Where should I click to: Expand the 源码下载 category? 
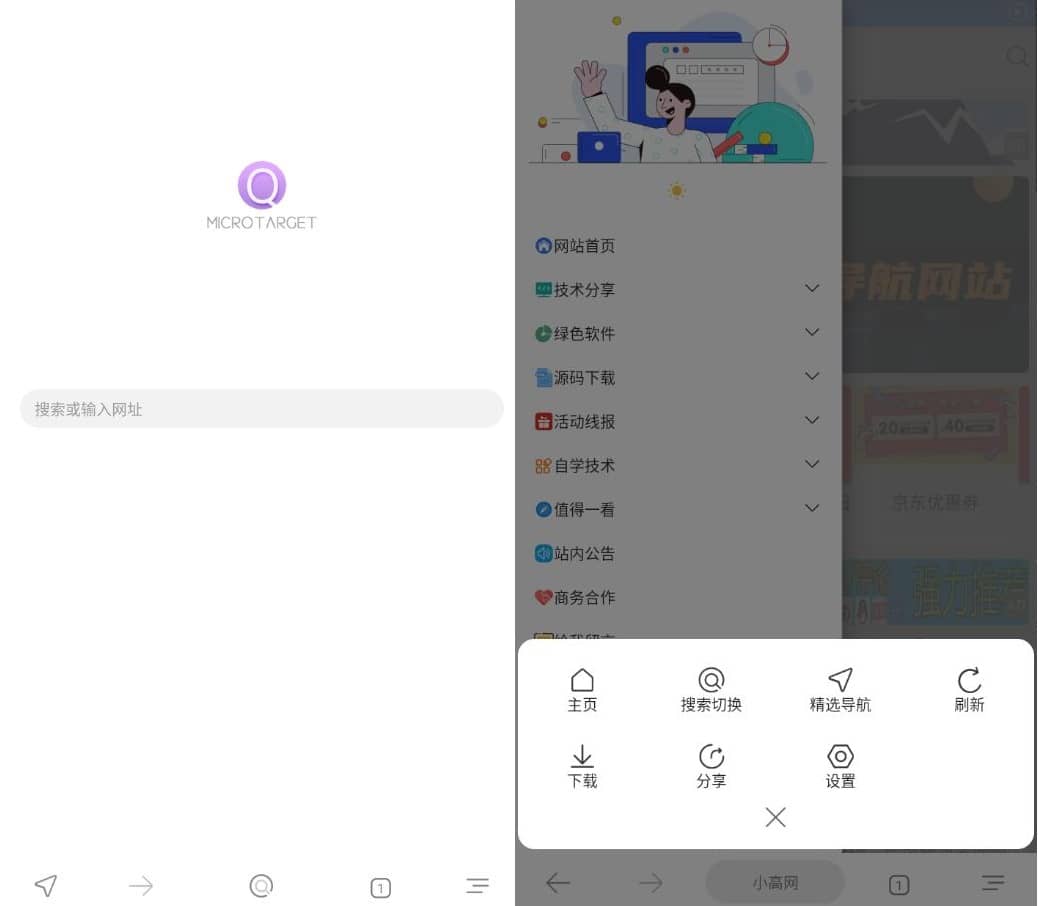pos(812,377)
